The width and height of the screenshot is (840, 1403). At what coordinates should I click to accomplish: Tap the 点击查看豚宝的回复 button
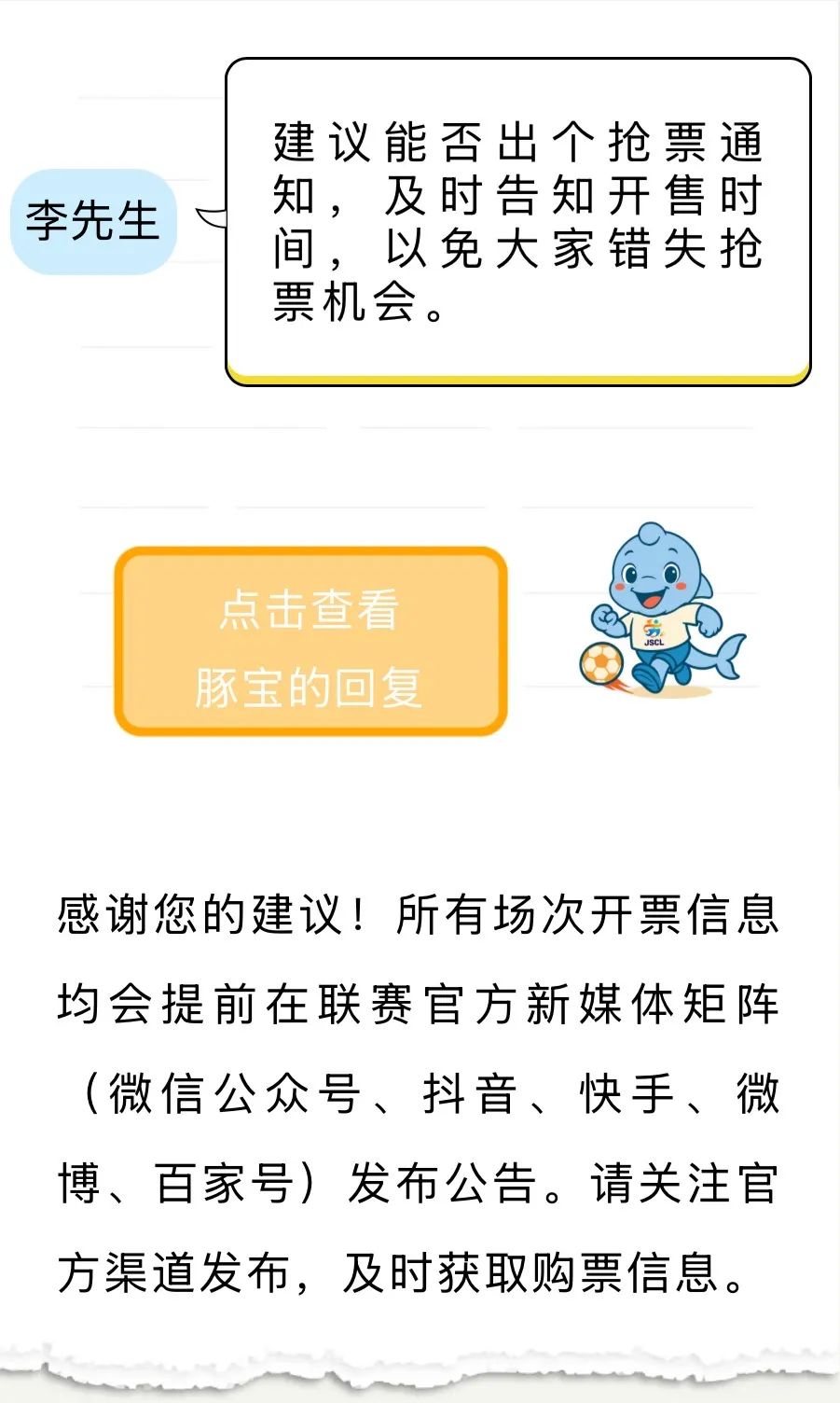tap(310, 642)
